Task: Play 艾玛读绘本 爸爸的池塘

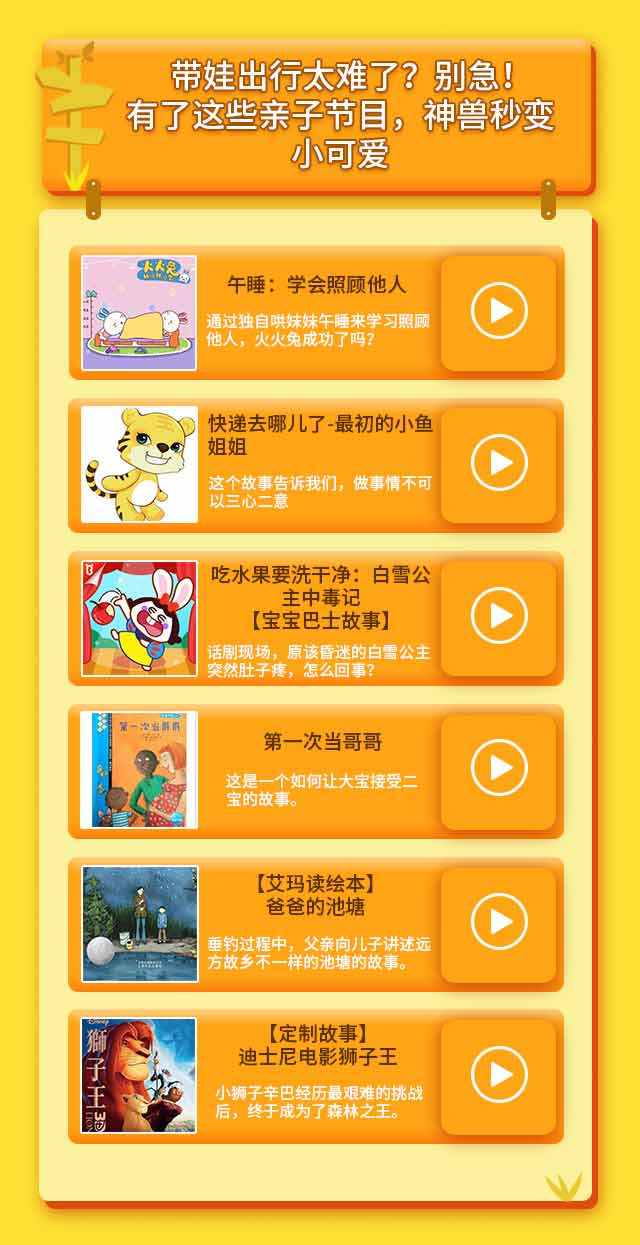Action: click(x=498, y=922)
